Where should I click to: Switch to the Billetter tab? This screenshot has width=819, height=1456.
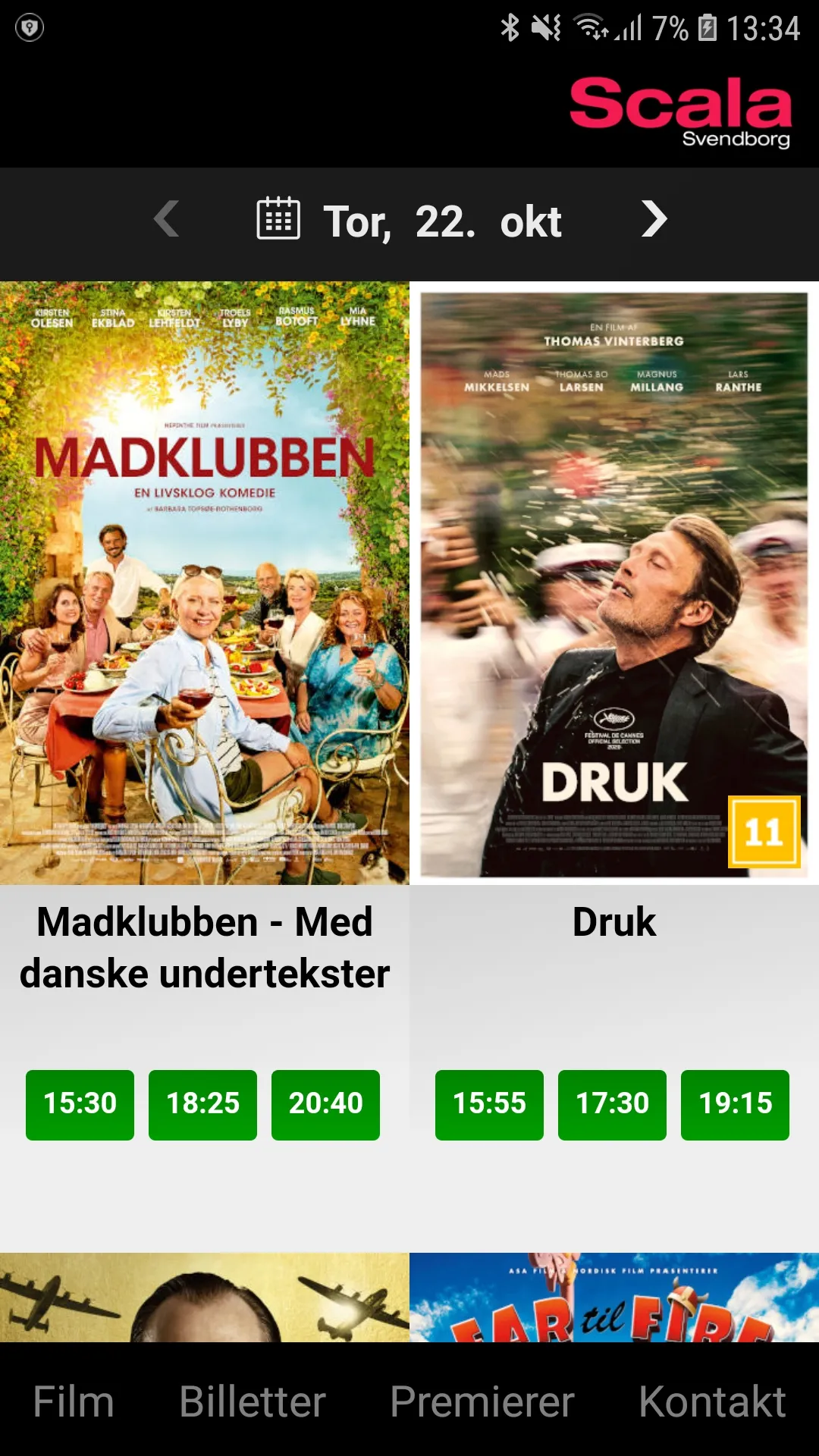[253, 1401]
